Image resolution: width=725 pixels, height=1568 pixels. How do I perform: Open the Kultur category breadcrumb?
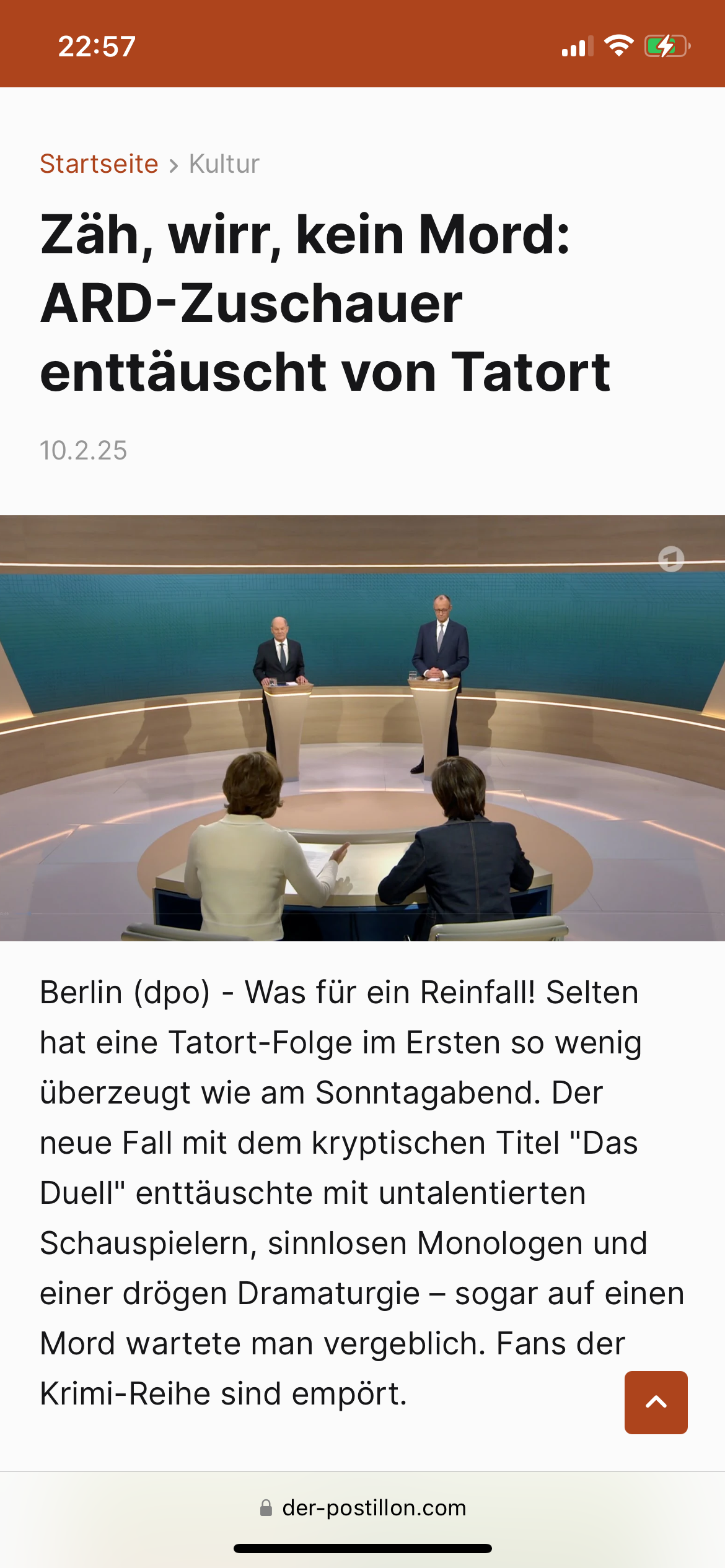(224, 164)
